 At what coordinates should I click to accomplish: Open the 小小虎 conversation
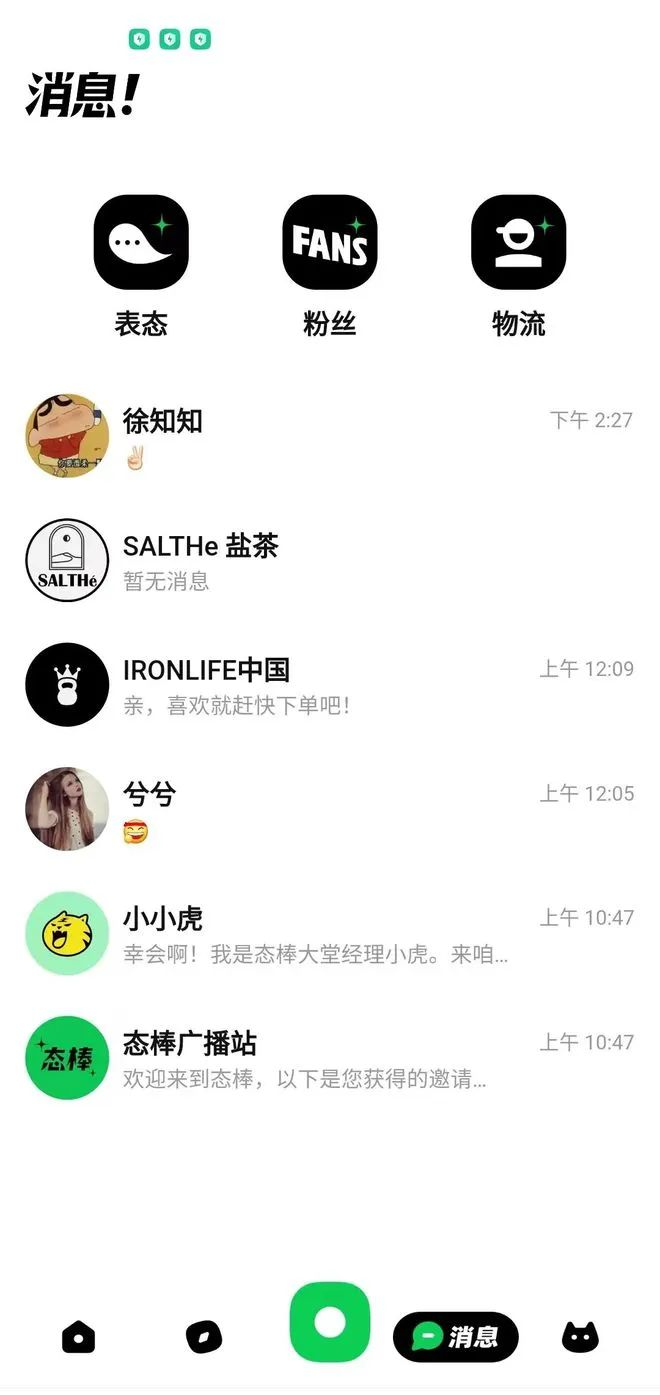(x=330, y=933)
